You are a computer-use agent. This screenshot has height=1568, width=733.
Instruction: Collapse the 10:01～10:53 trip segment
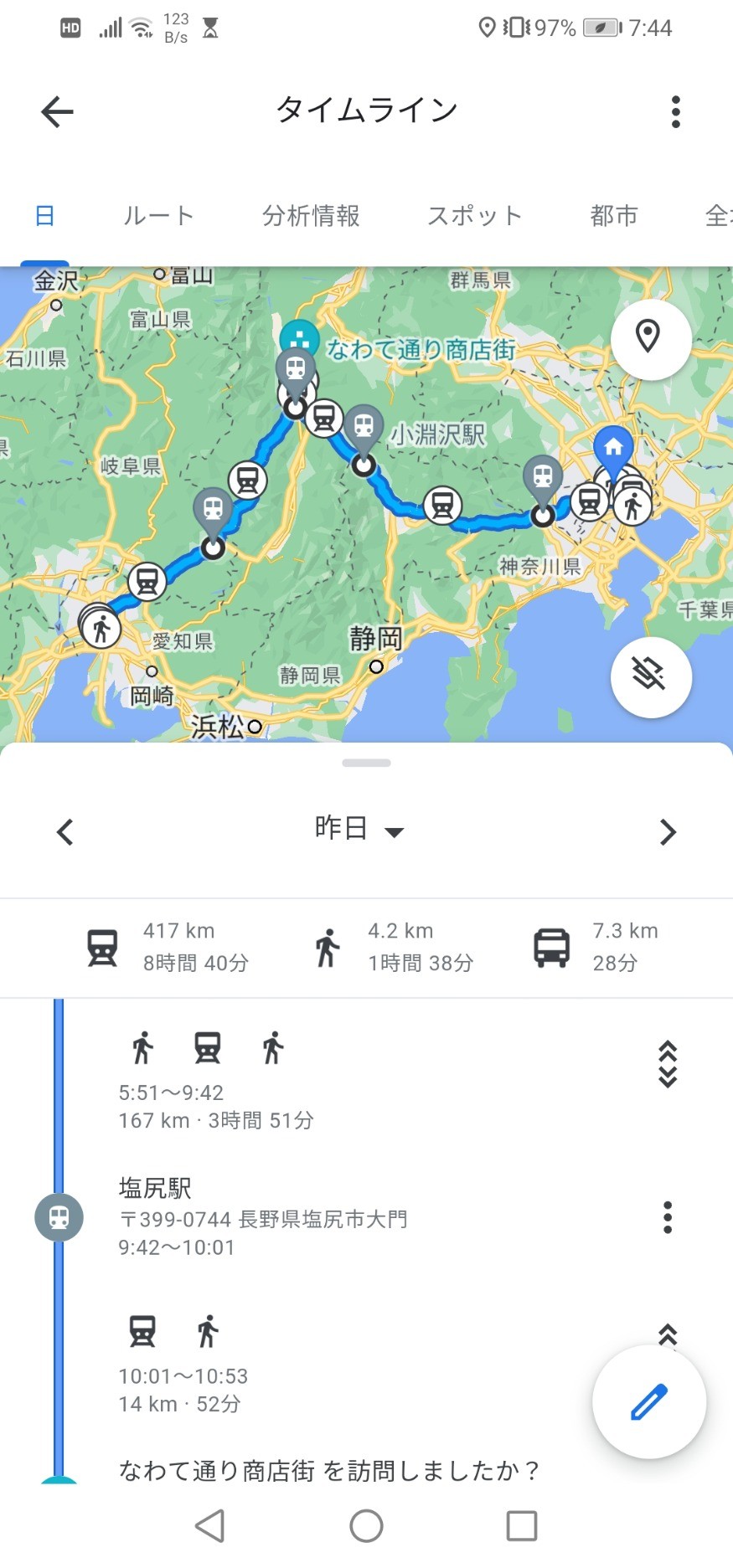667,1334
